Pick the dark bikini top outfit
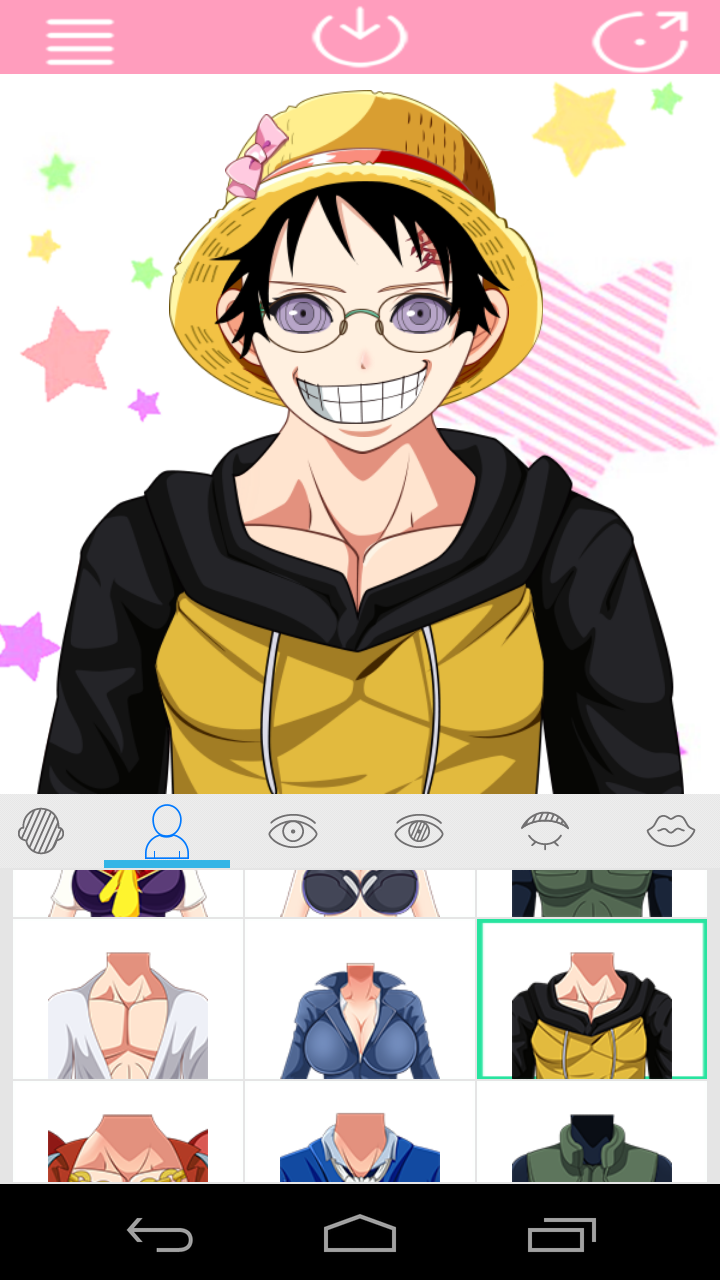 point(360,893)
